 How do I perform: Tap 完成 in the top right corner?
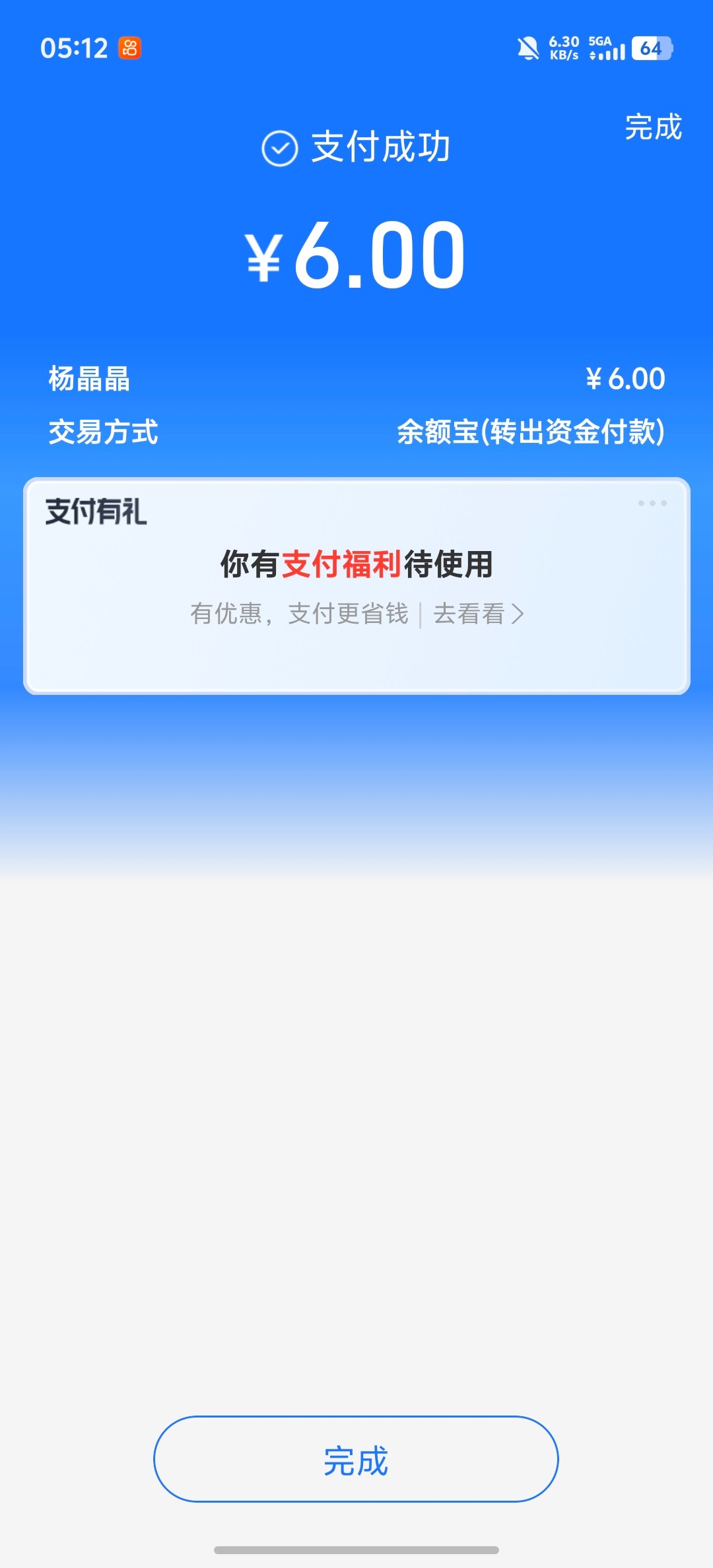click(x=653, y=129)
